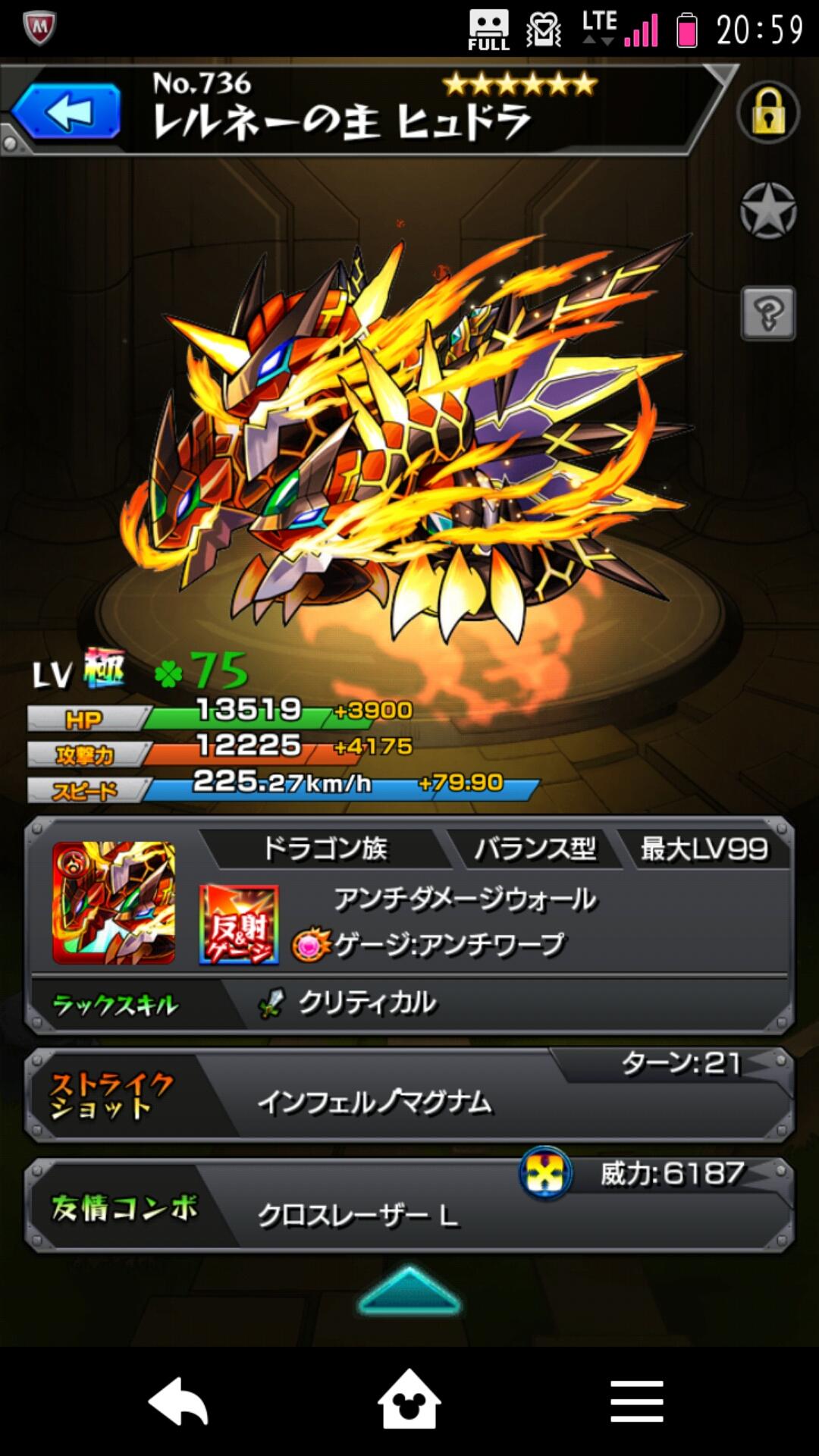Open the question mark help icon
Screen dimensions: 819x1456
(767, 312)
